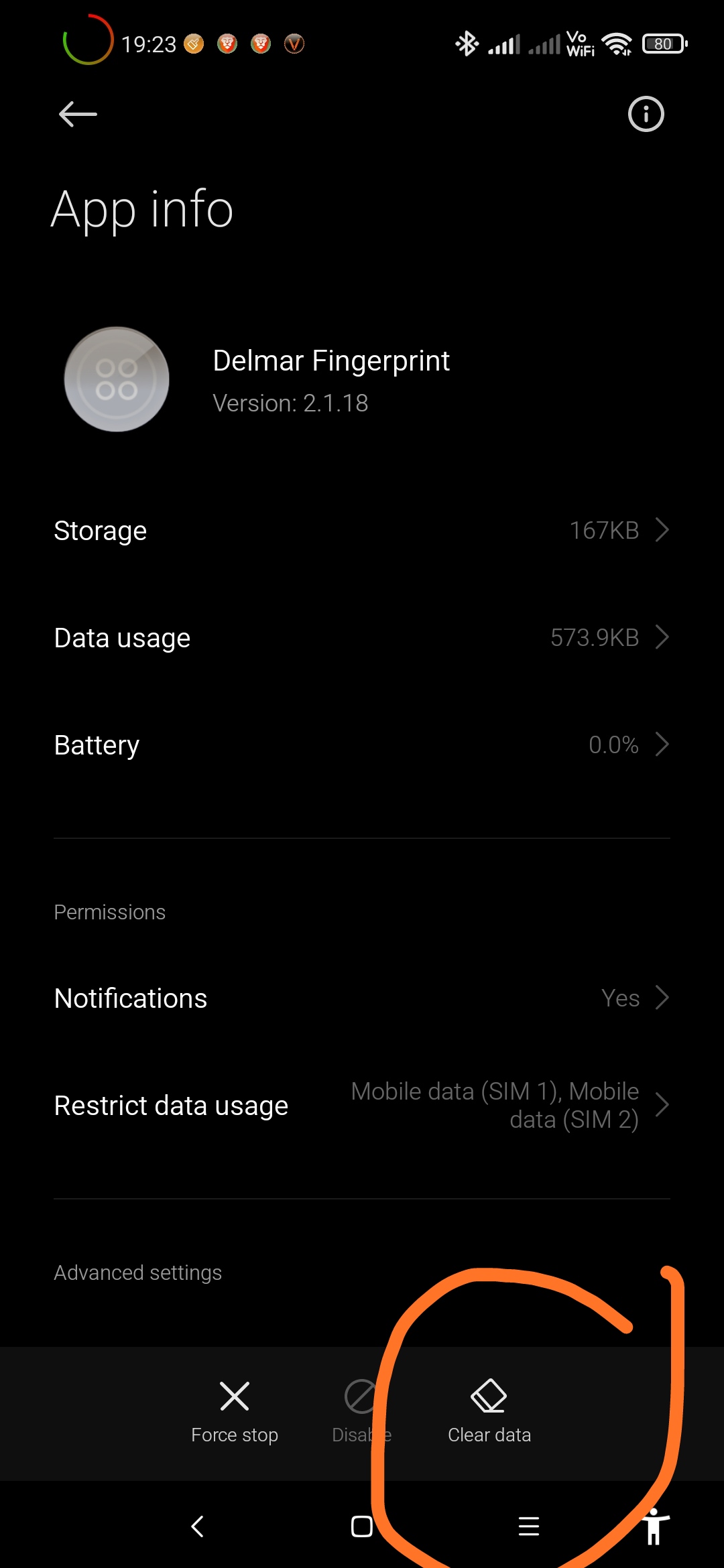Open Notifications settings
Viewport: 724px width, 1568px height.
point(362,998)
